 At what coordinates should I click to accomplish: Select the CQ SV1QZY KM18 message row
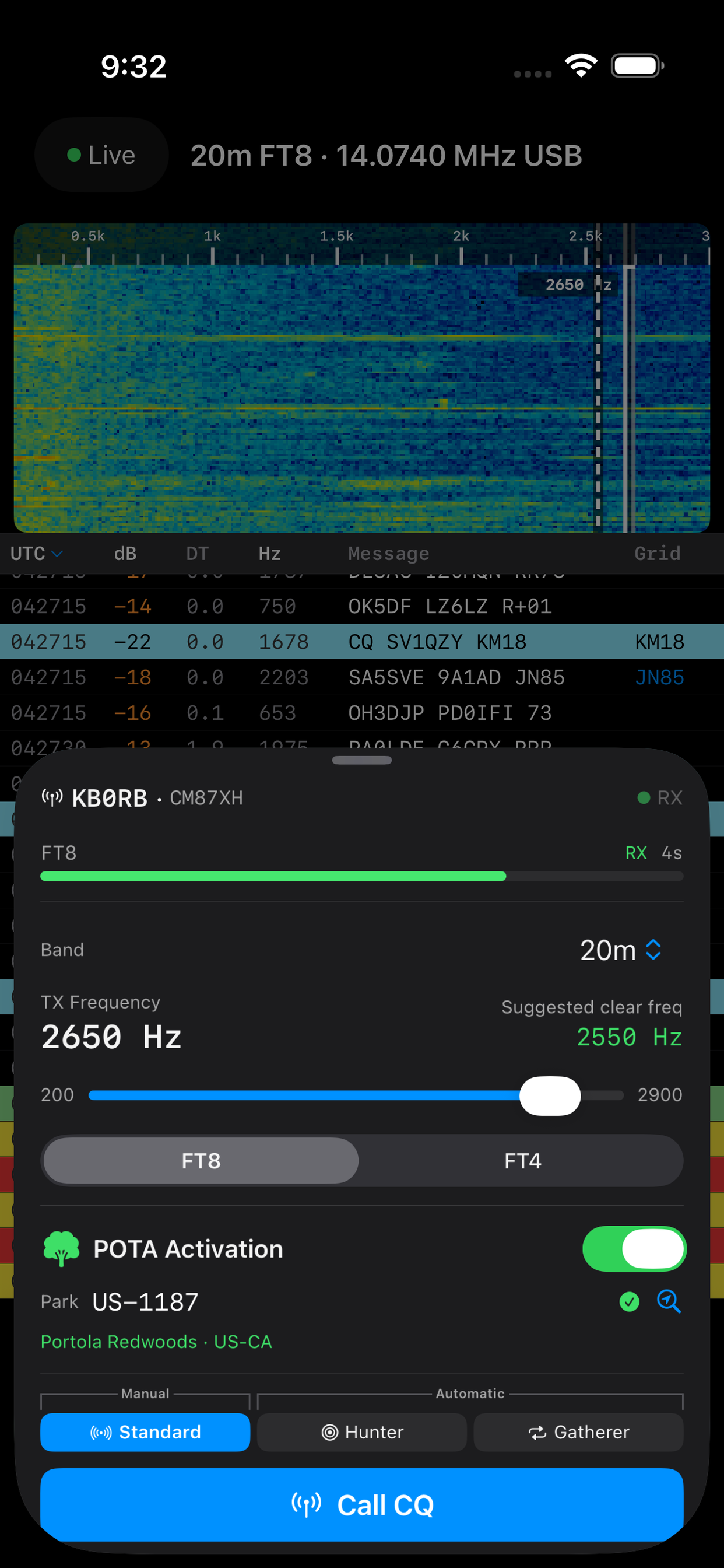coord(362,642)
